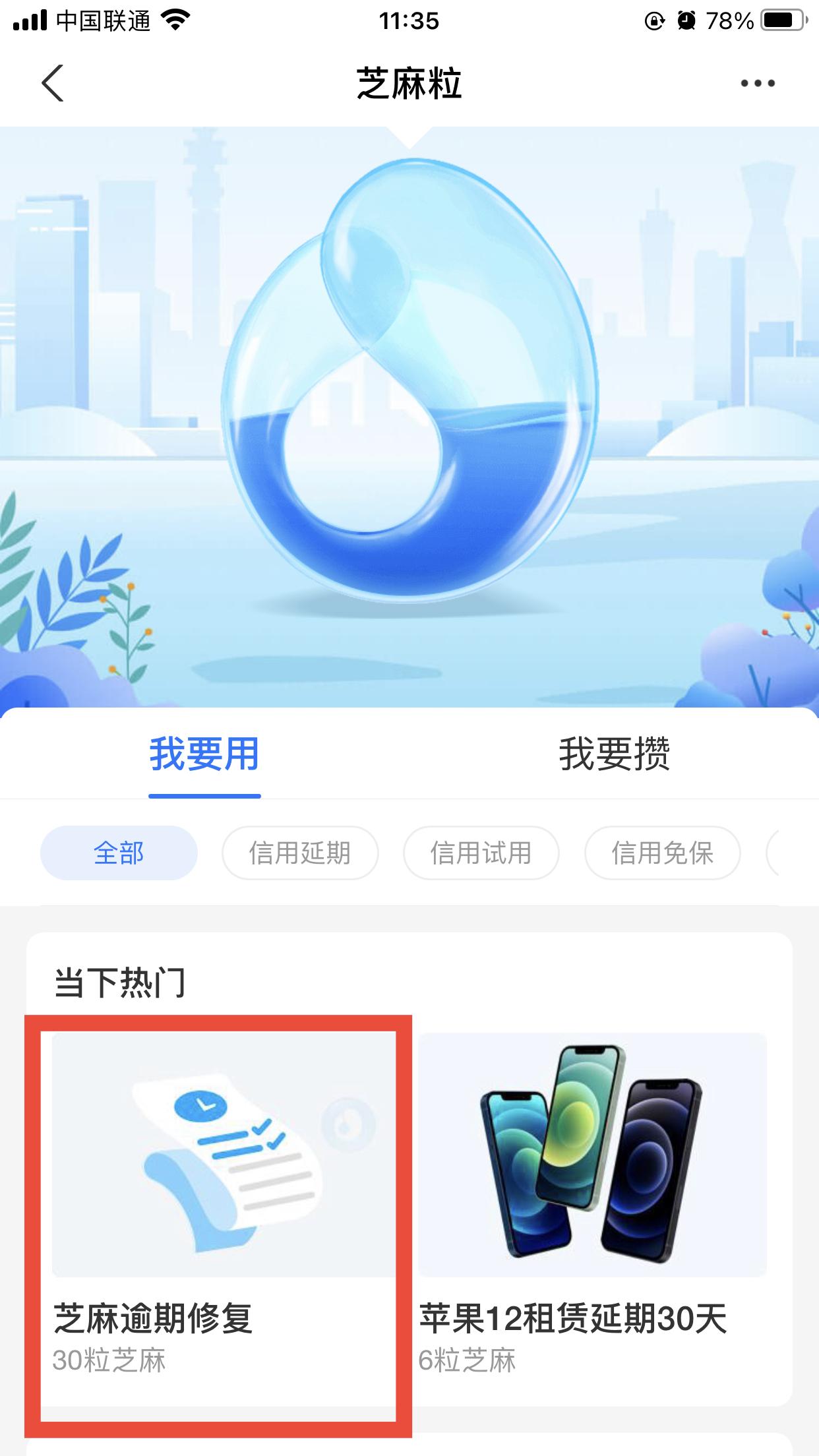The height and width of the screenshot is (1456, 819).
Task: Go back using the top arrow
Action: click(x=53, y=83)
